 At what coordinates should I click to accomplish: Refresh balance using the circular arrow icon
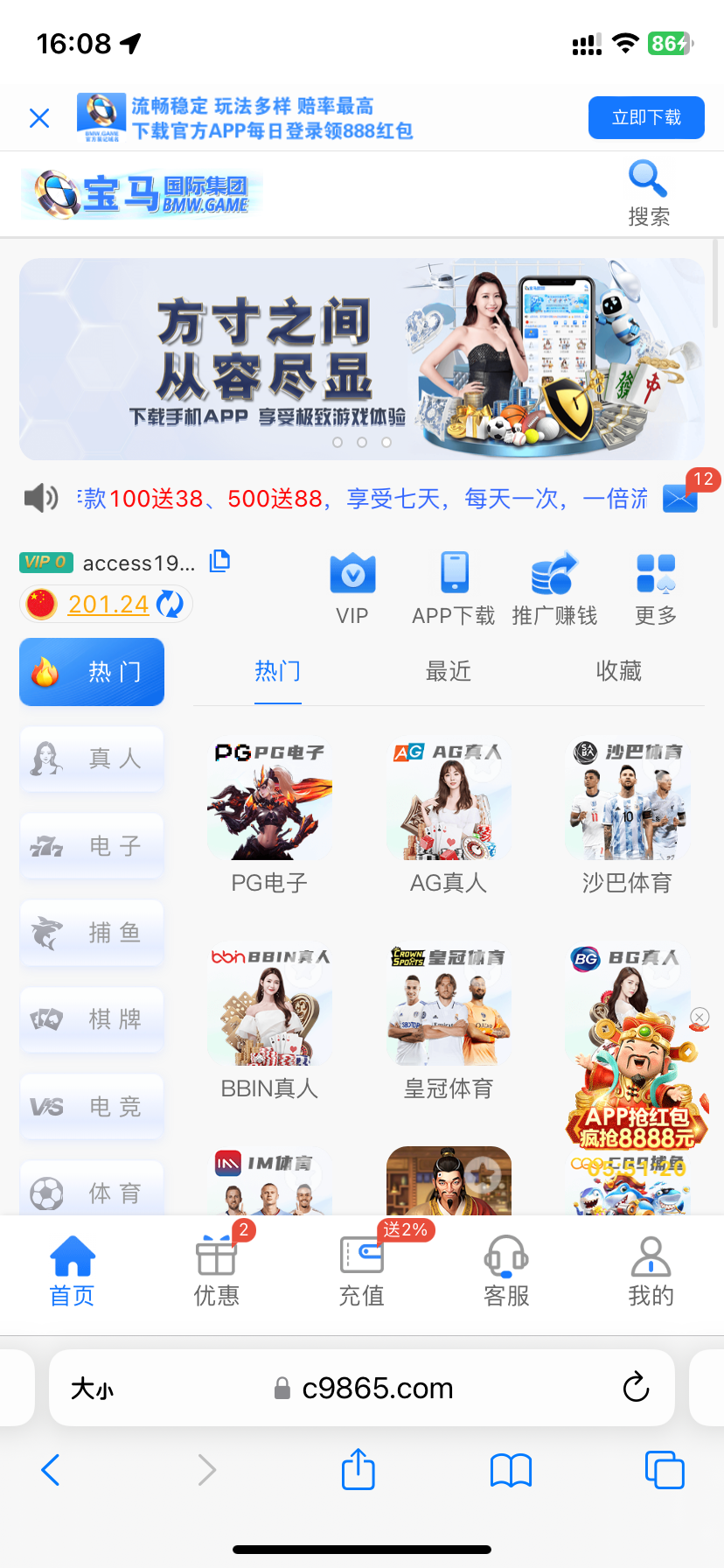(171, 604)
